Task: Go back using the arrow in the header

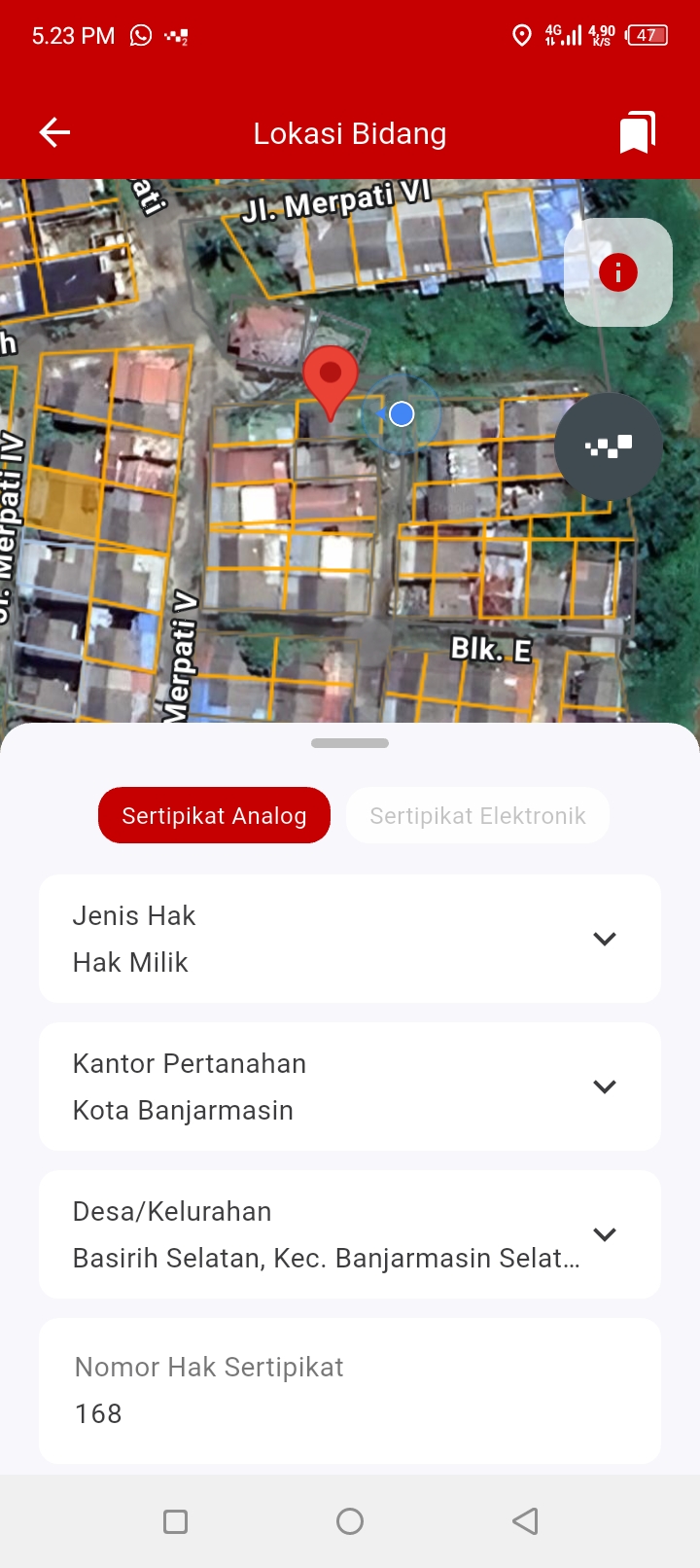Action: coord(53,132)
